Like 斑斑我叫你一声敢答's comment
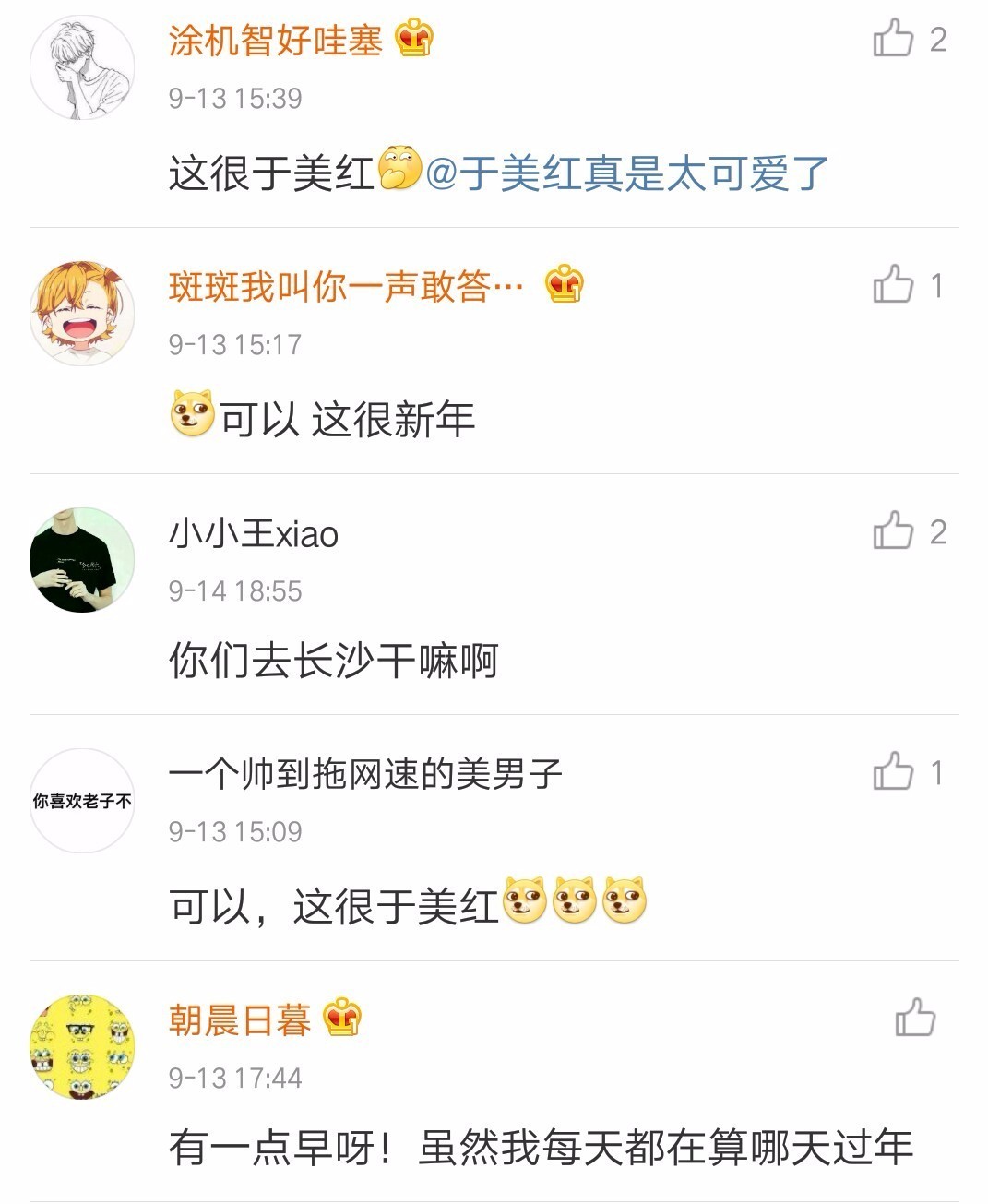Screen dimensions: 988x1204 pos(893,285)
